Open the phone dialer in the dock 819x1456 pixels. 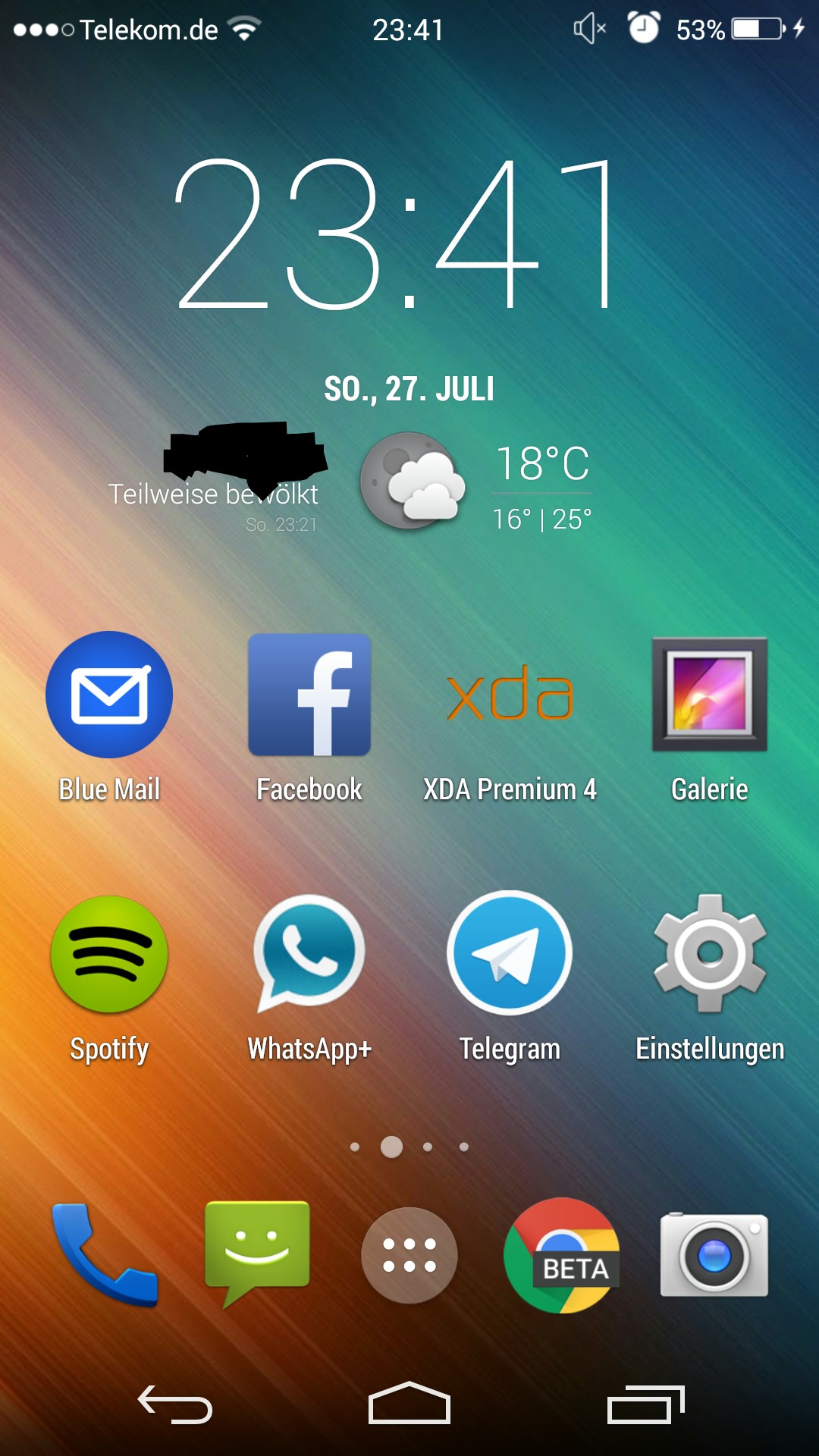(105, 1255)
